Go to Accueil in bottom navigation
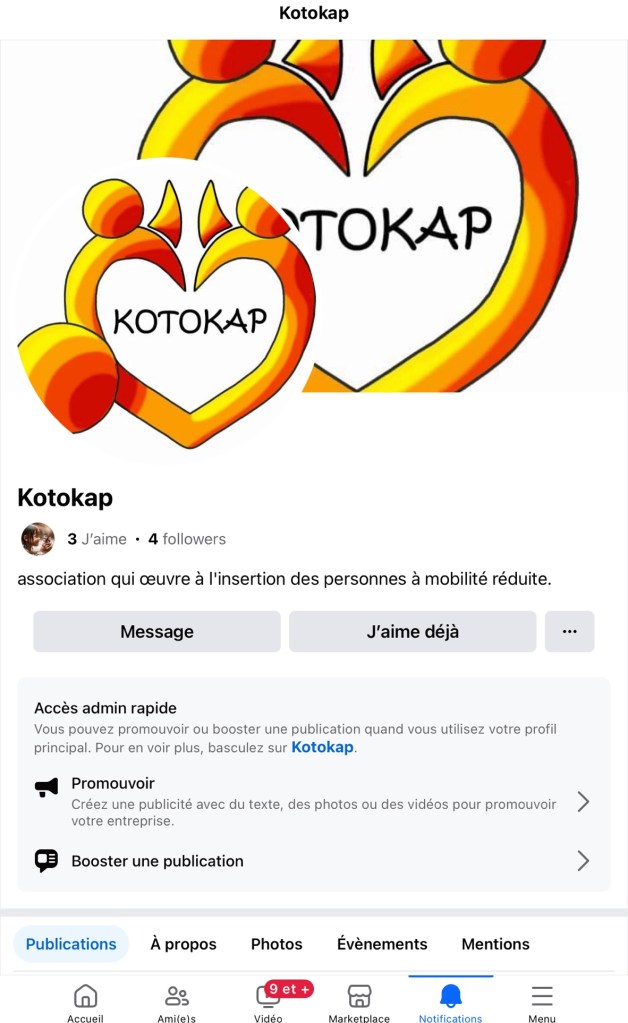This screenshot has height=1023, width=628. 86,1002
